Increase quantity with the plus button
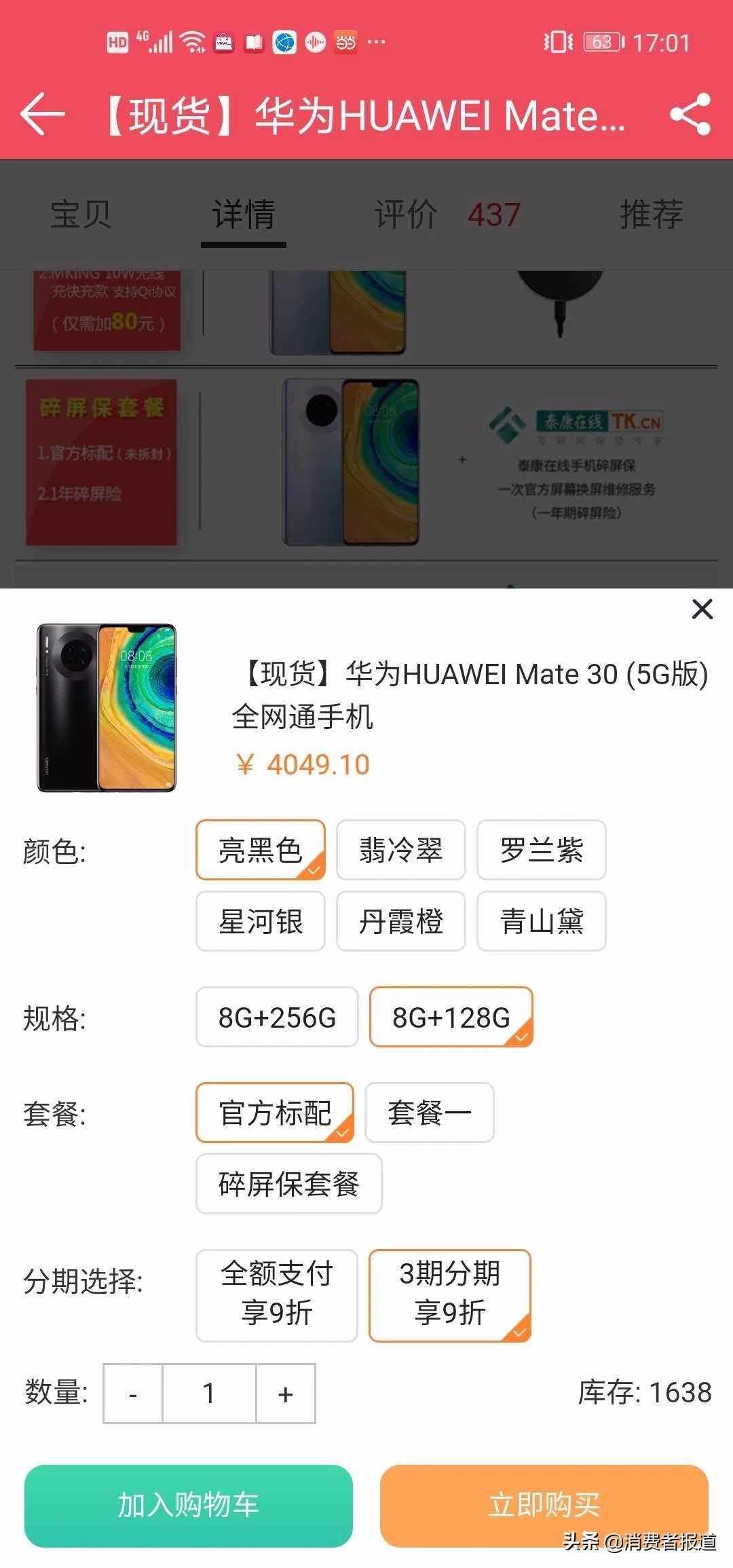The height and width of the screenshot is (1568, 733). point(285,1393)
